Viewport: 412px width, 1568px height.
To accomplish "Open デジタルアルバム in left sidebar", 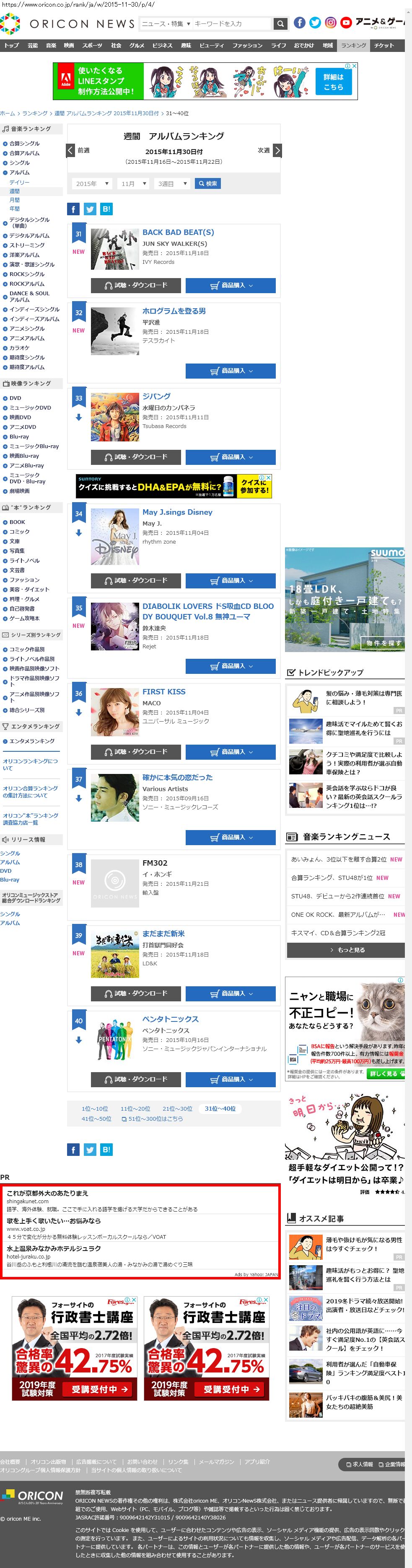I will pos(29,235).
